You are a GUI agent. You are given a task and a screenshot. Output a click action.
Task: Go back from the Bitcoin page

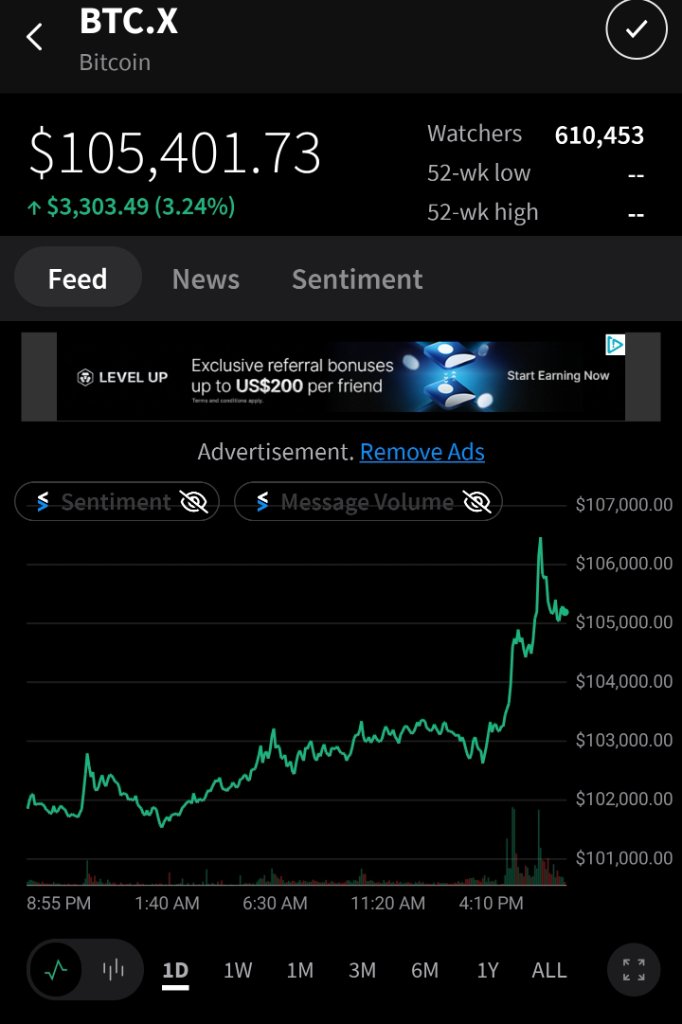35,37
